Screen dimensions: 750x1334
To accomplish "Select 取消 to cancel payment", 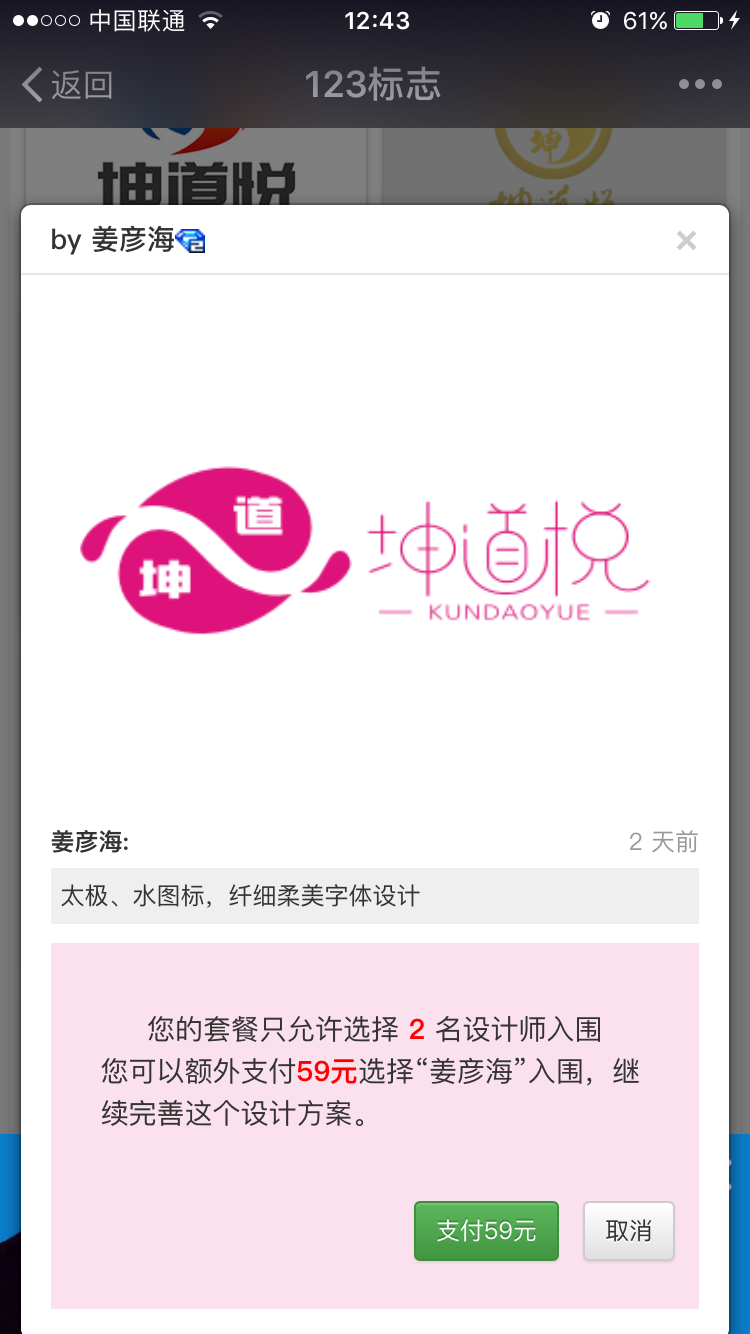I will [628, 1231].
